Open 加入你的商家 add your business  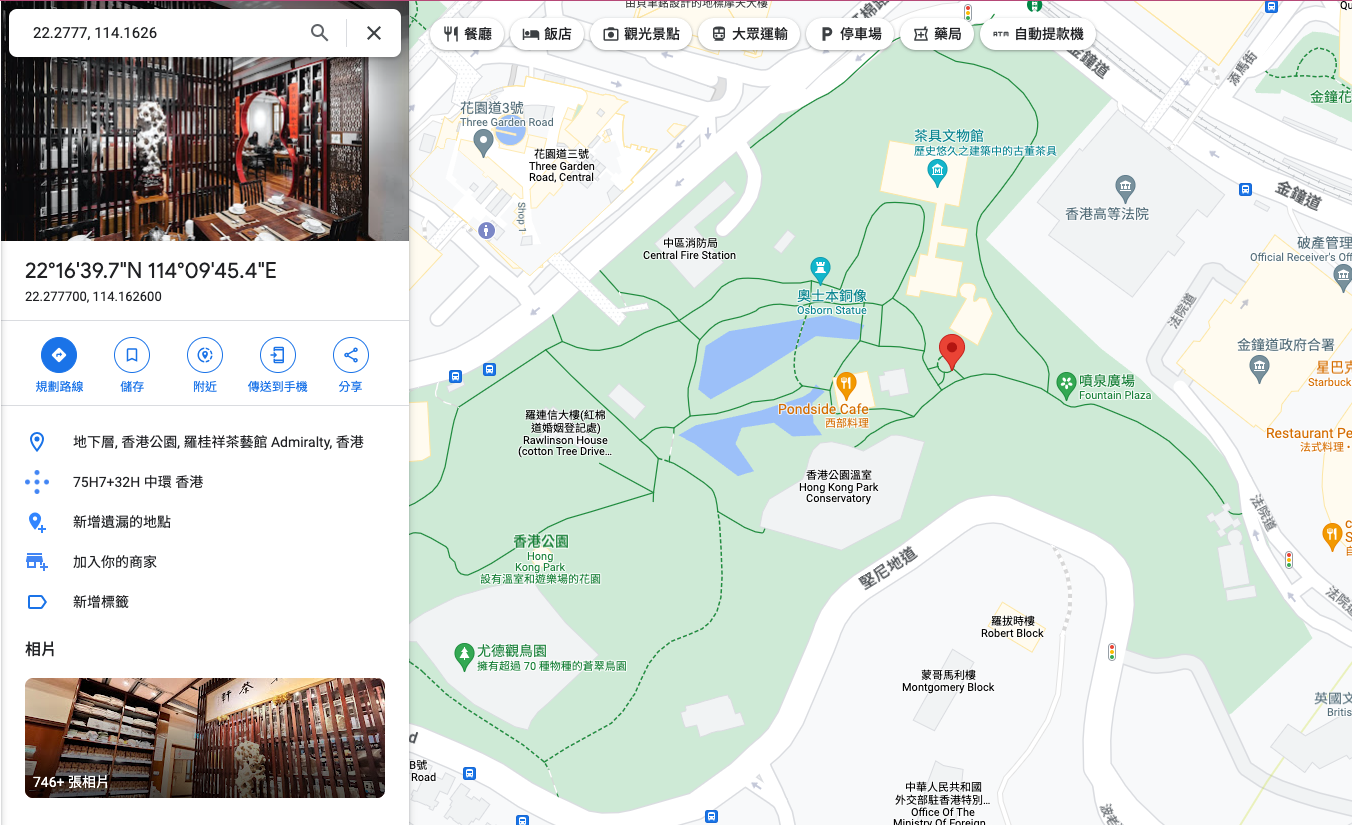(x=114, y=562)
